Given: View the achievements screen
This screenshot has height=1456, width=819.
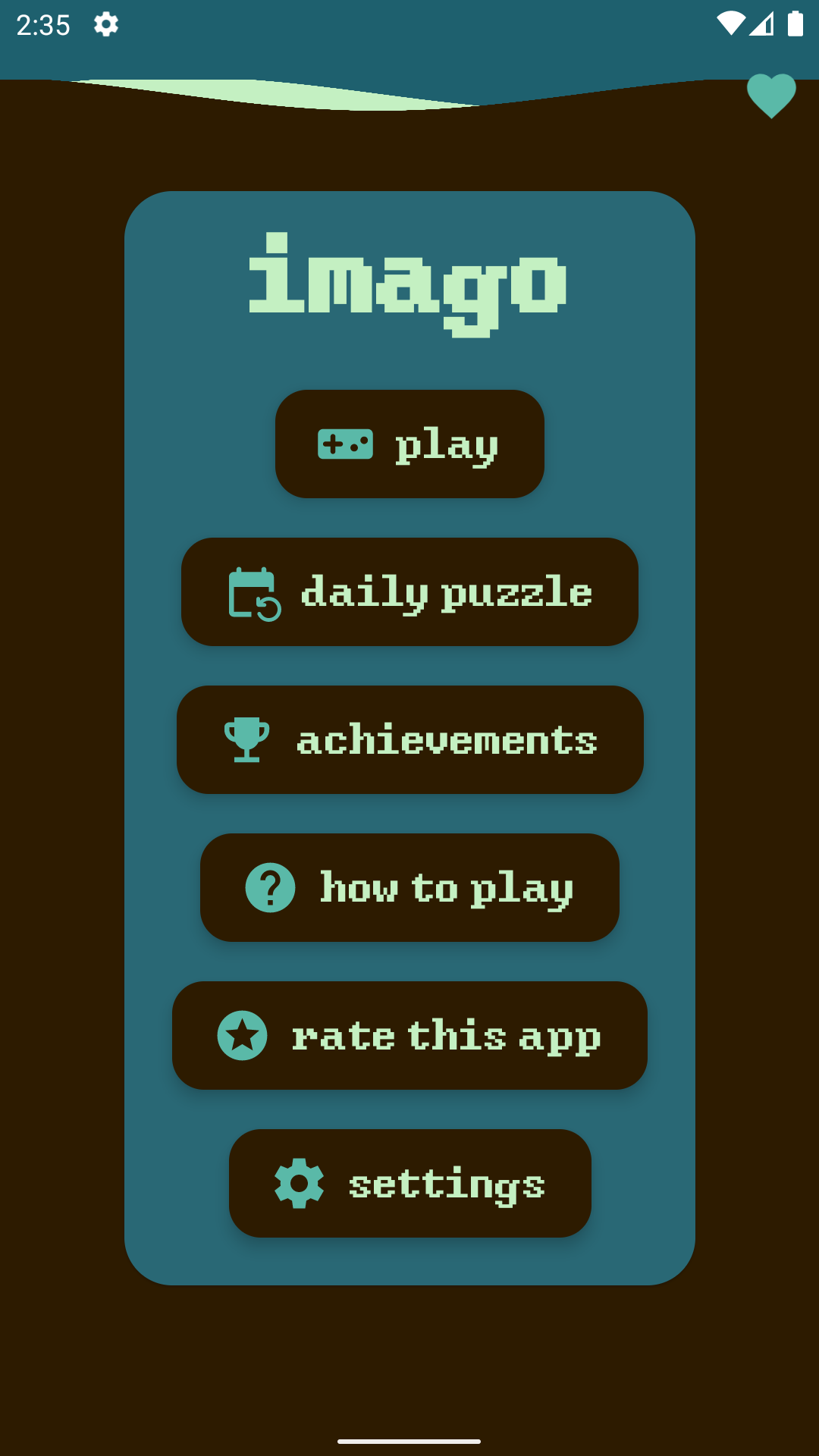Looking at the screenshot, I should click(409, 740).
